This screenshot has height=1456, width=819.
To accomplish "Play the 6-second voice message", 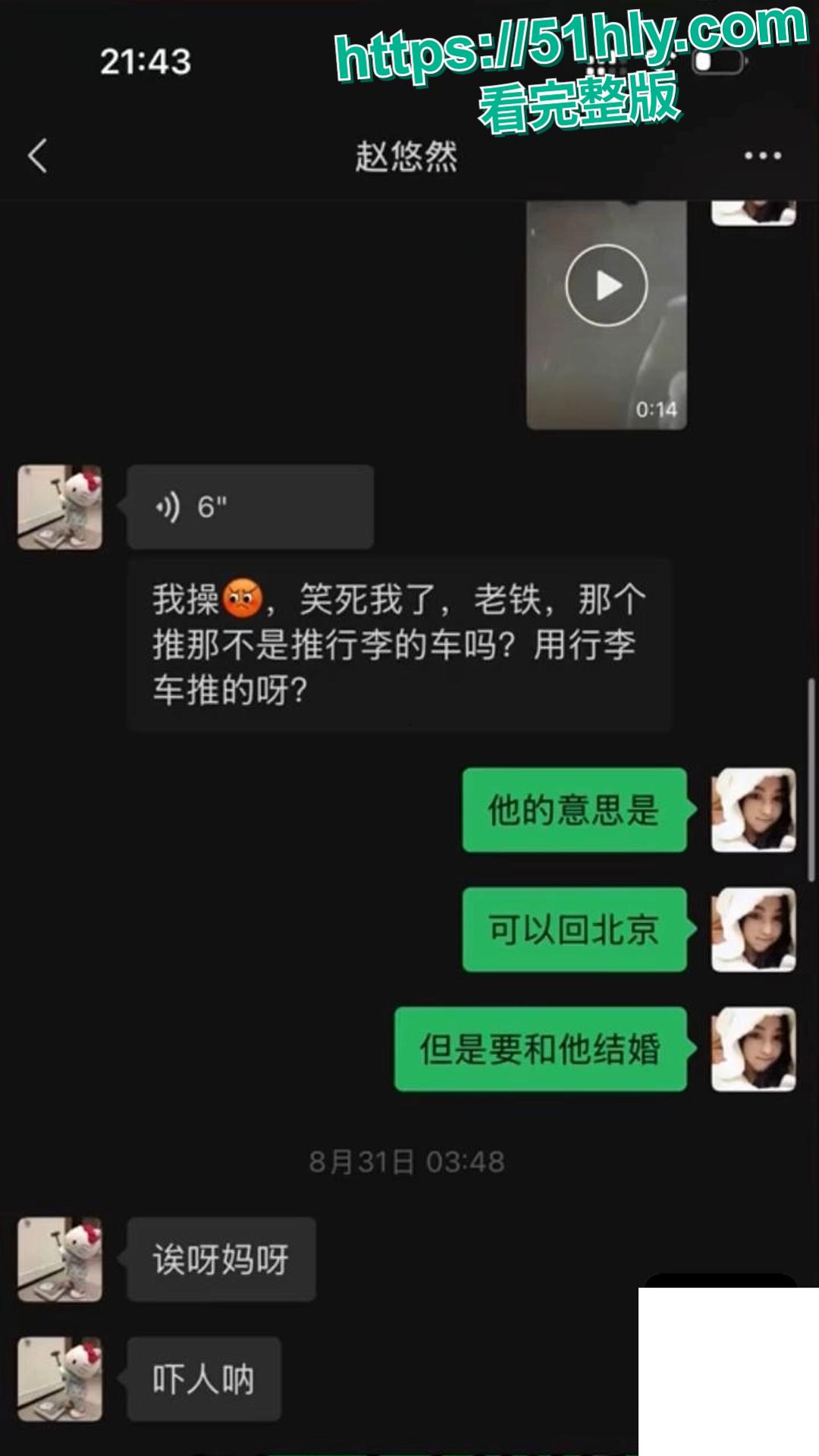I will click(x=249, y=507).
